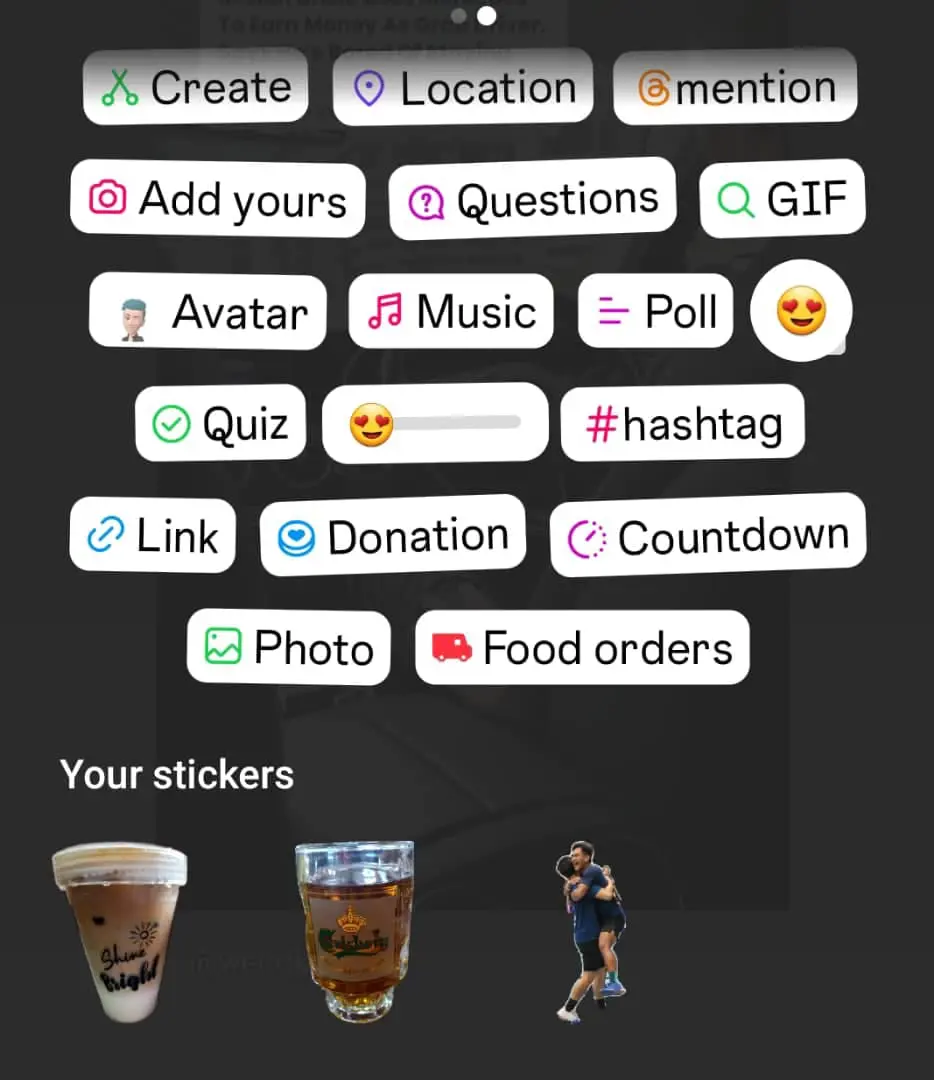Select the Location sticker with pin icon

point(462,88)
